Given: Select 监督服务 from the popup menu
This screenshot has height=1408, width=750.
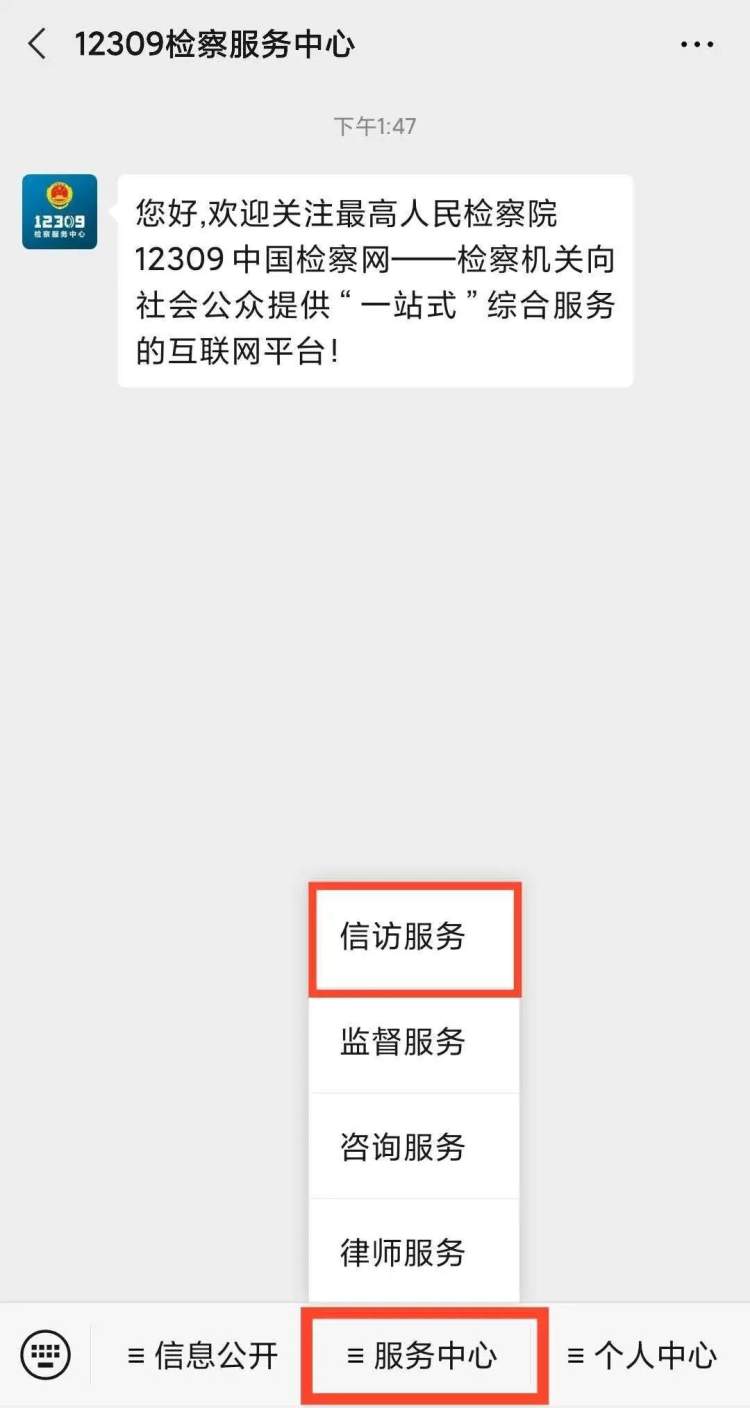Looking at the screenshot, I should (413, 1043).
